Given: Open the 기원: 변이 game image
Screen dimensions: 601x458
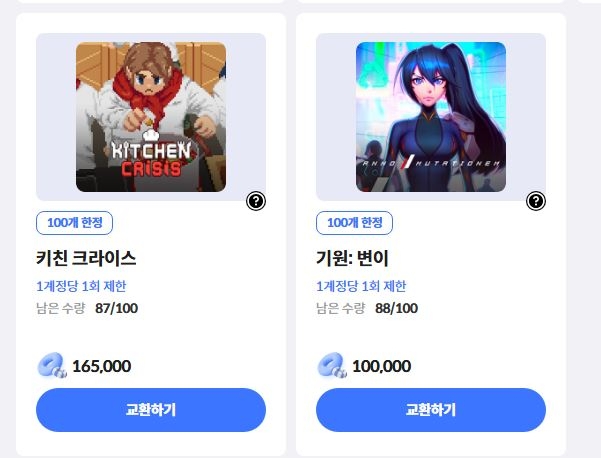Looking at the screenshot, I should 431,117.
